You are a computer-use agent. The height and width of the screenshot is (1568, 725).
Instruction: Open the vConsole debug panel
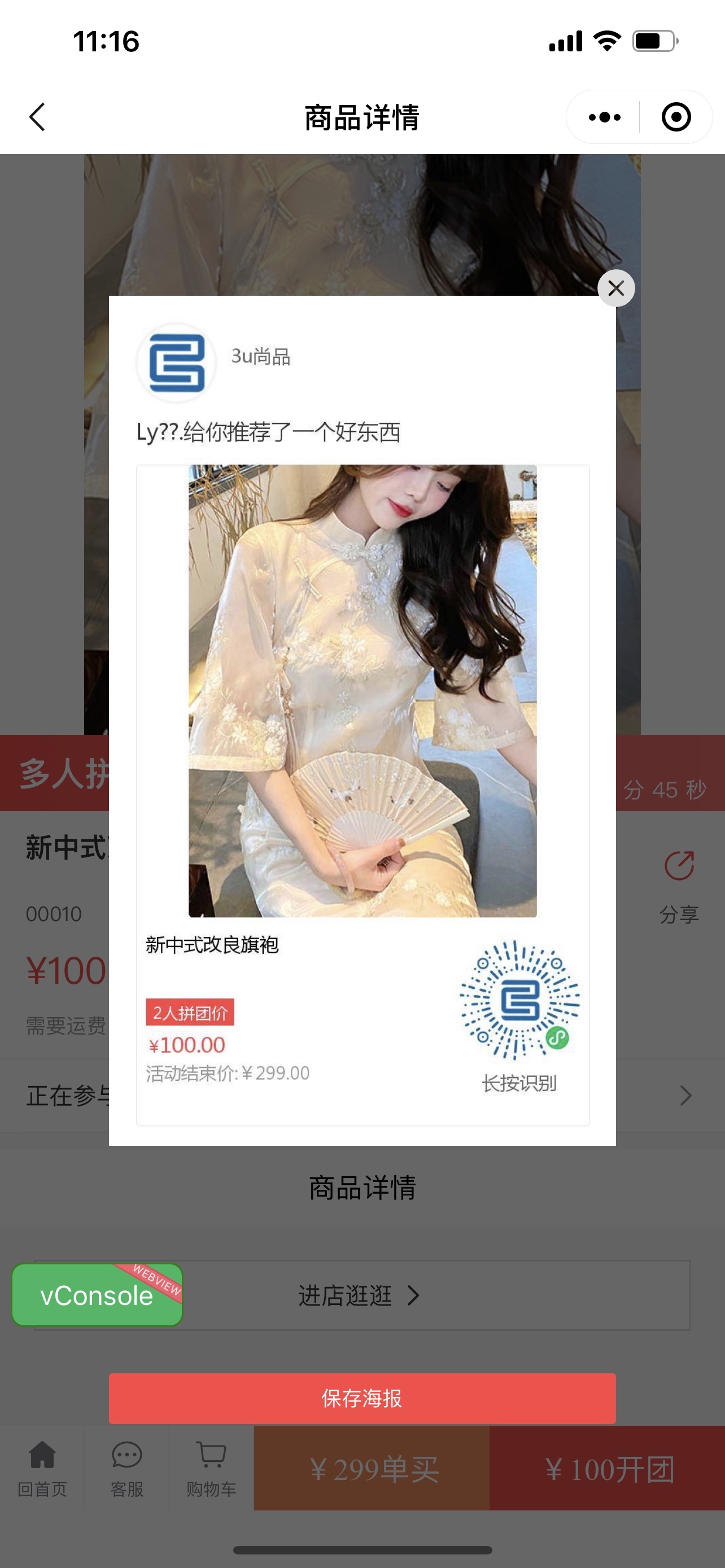pos(97,1295)
